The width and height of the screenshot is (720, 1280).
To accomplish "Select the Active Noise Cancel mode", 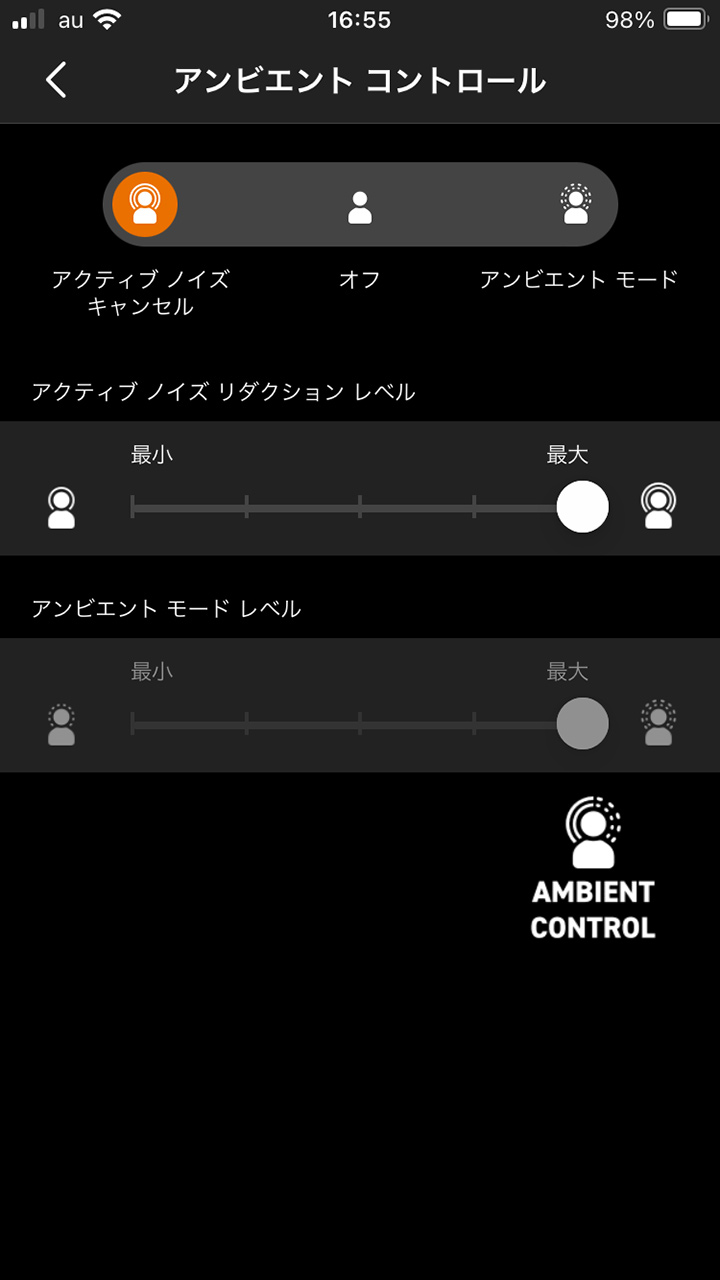I will point(145,204).
